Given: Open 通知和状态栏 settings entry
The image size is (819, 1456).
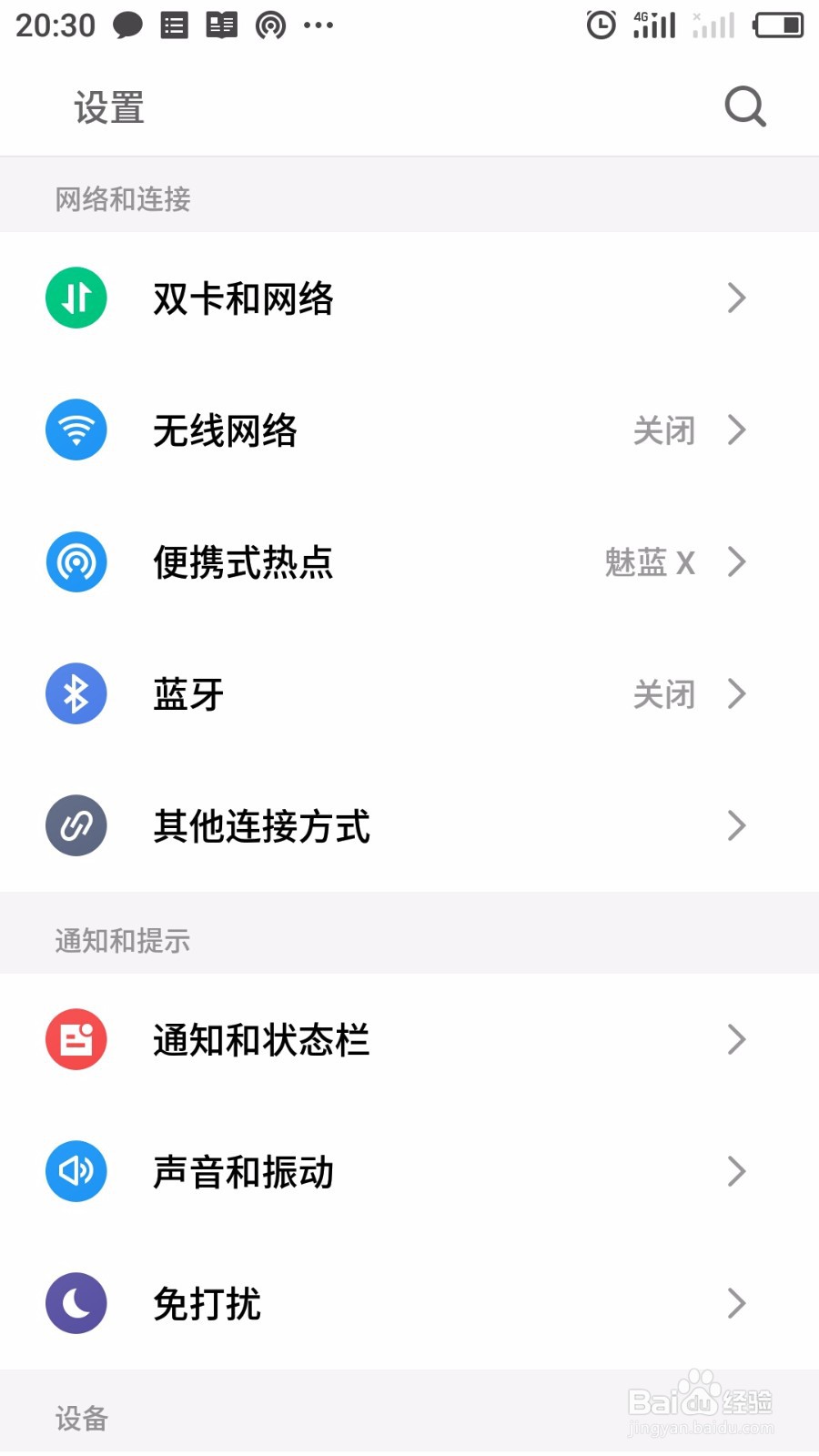Looking at the screenshot, I should pos(260,1039).
